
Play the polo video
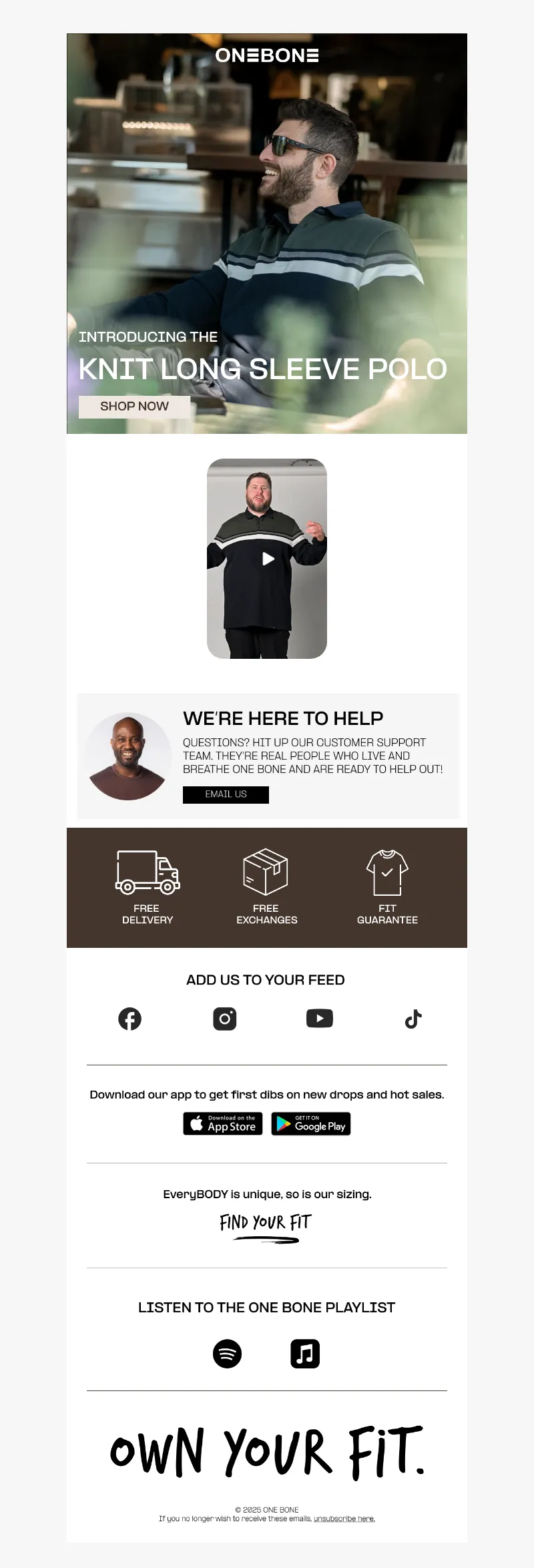point(268,559)
